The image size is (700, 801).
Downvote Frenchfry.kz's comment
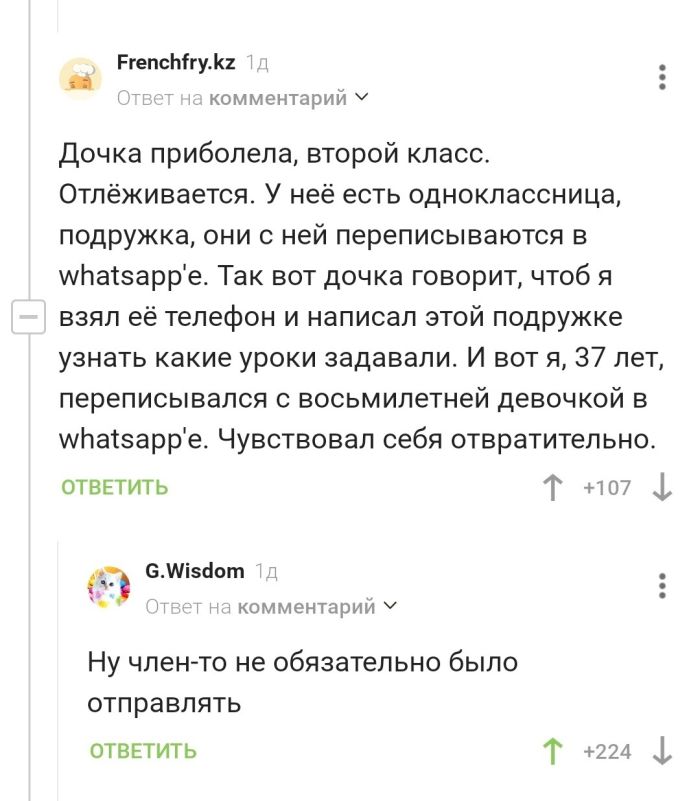coord(661,488)
